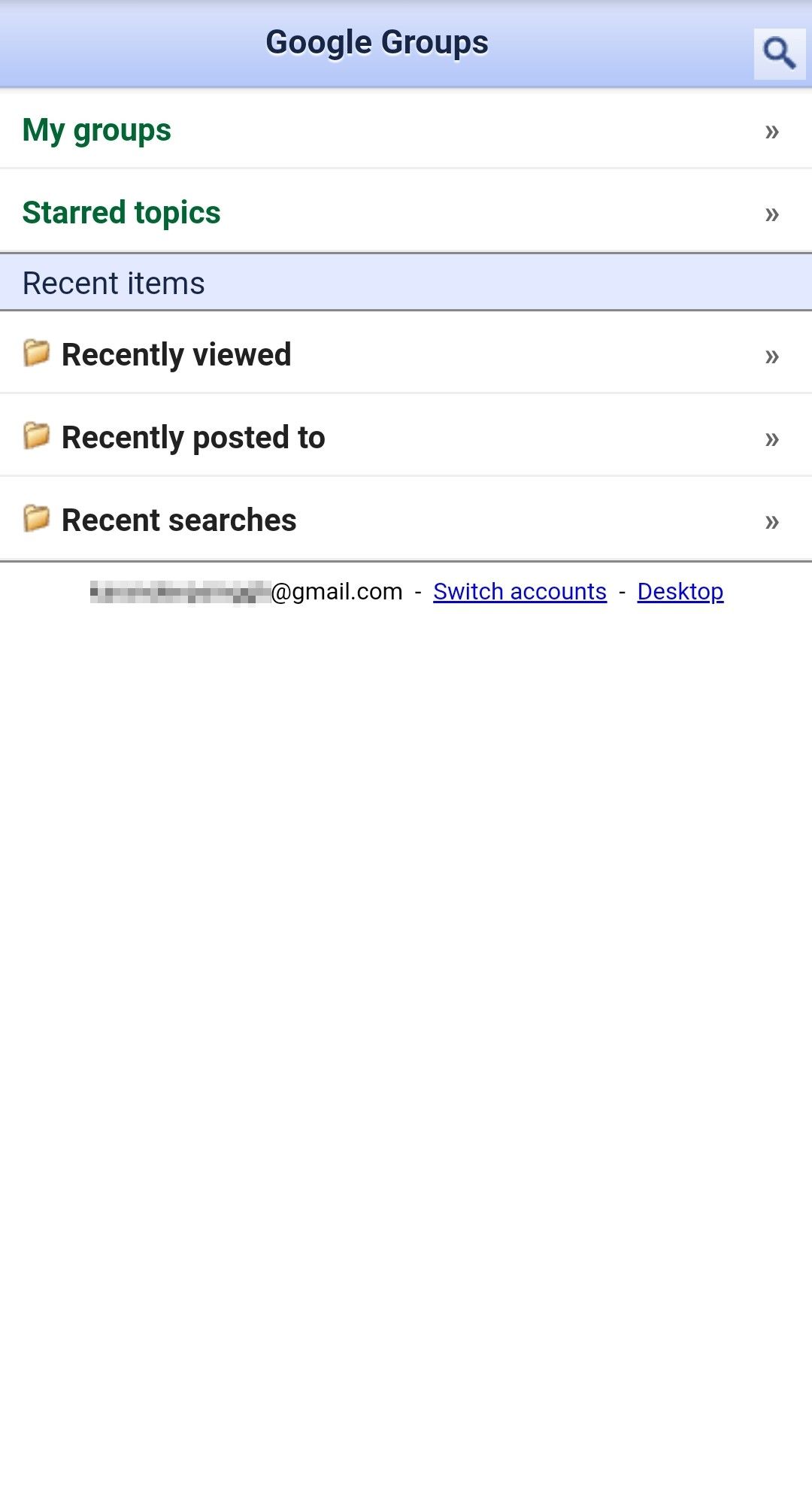This screenshot has width=812, height=1511.
Task: Click the Recently viewed folder icon
Action: (x=35, y=352)
